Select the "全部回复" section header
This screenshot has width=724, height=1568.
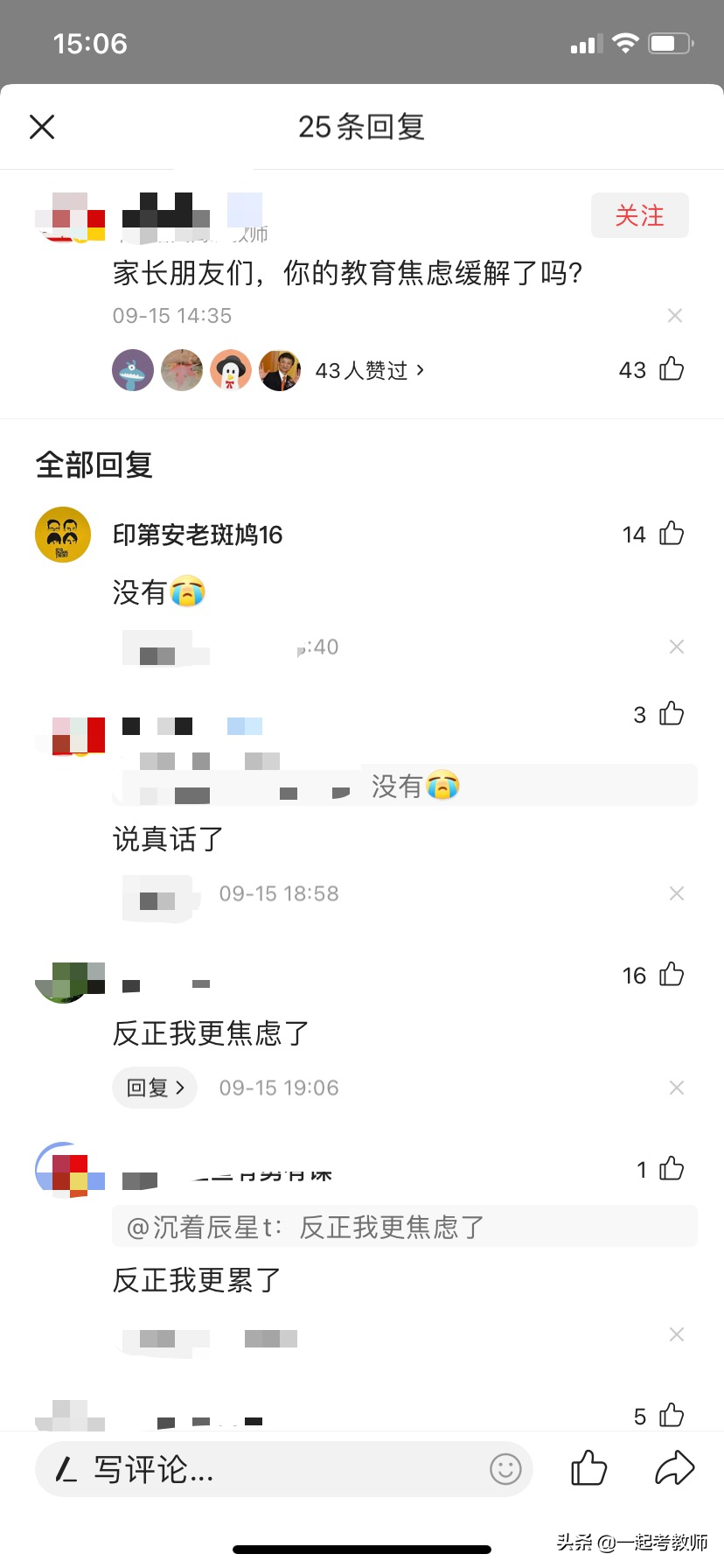tap(93, 465)
